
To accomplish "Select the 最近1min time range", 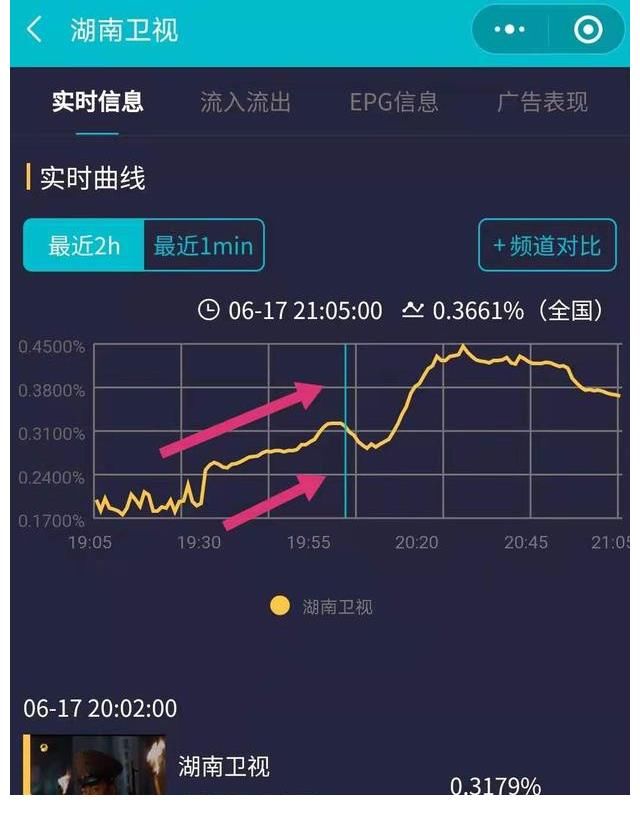I will [x=204, y=245].
